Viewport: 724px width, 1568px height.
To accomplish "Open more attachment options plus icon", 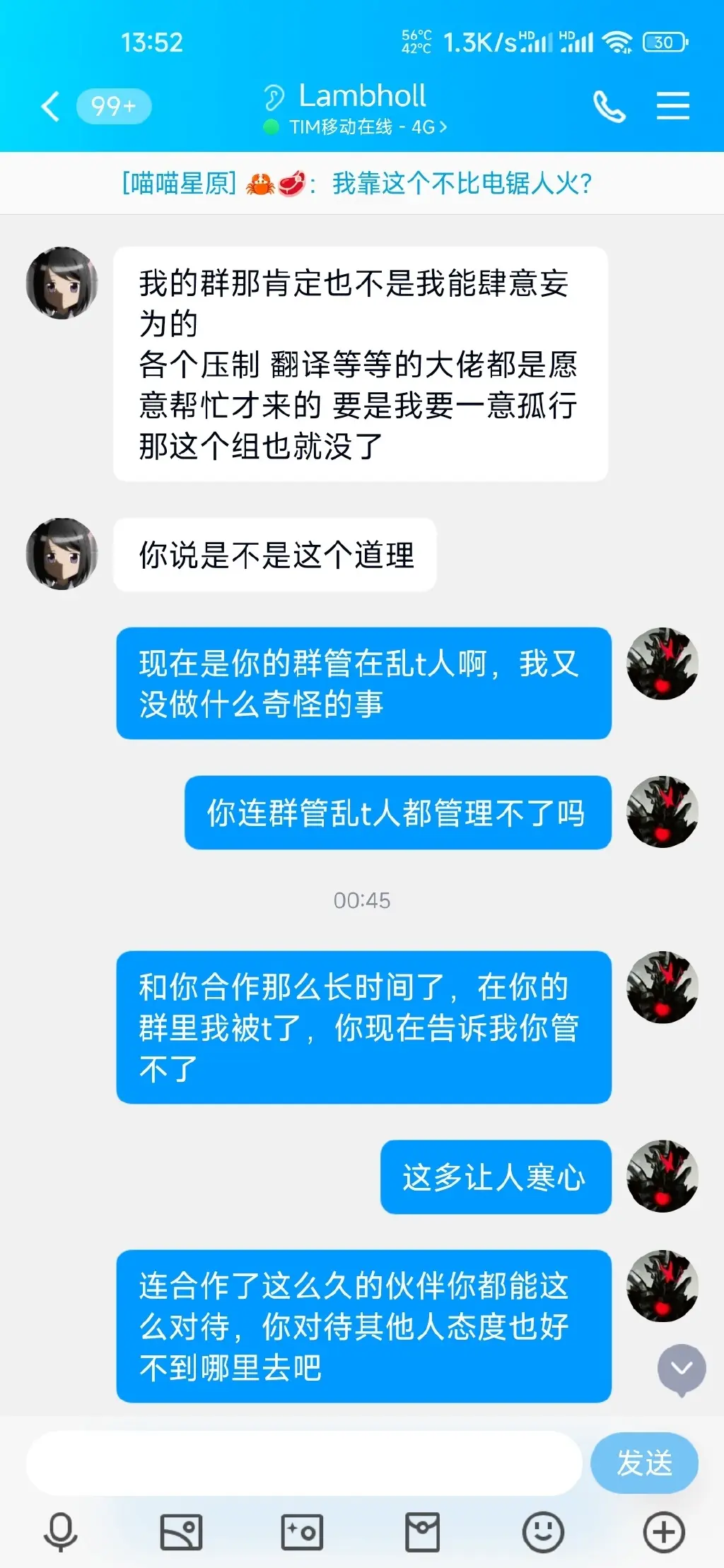I will click(x=663, y=1532).
